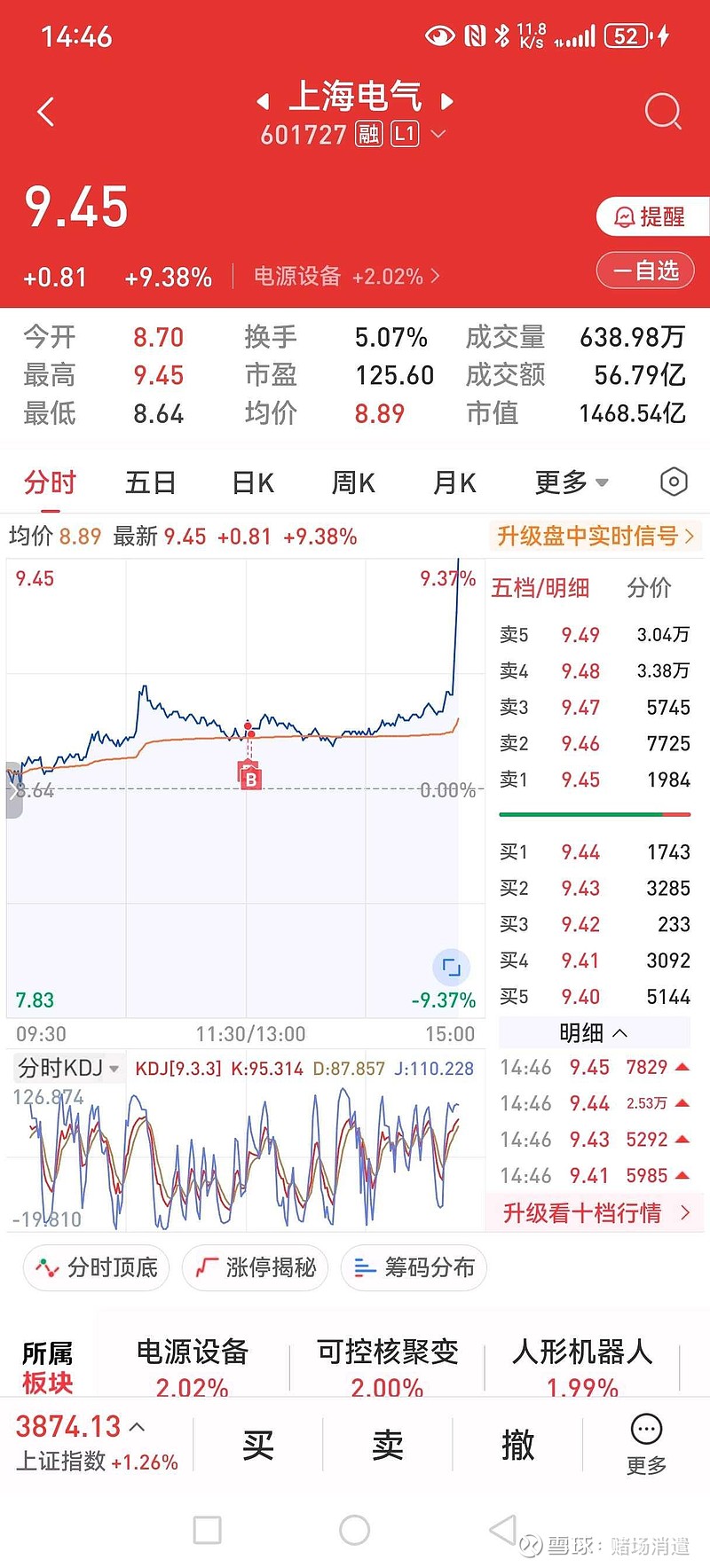Image resolution: width=710 pixels, height=1568 pixels.
Task: Open the search icon
Action: (662, 112)
